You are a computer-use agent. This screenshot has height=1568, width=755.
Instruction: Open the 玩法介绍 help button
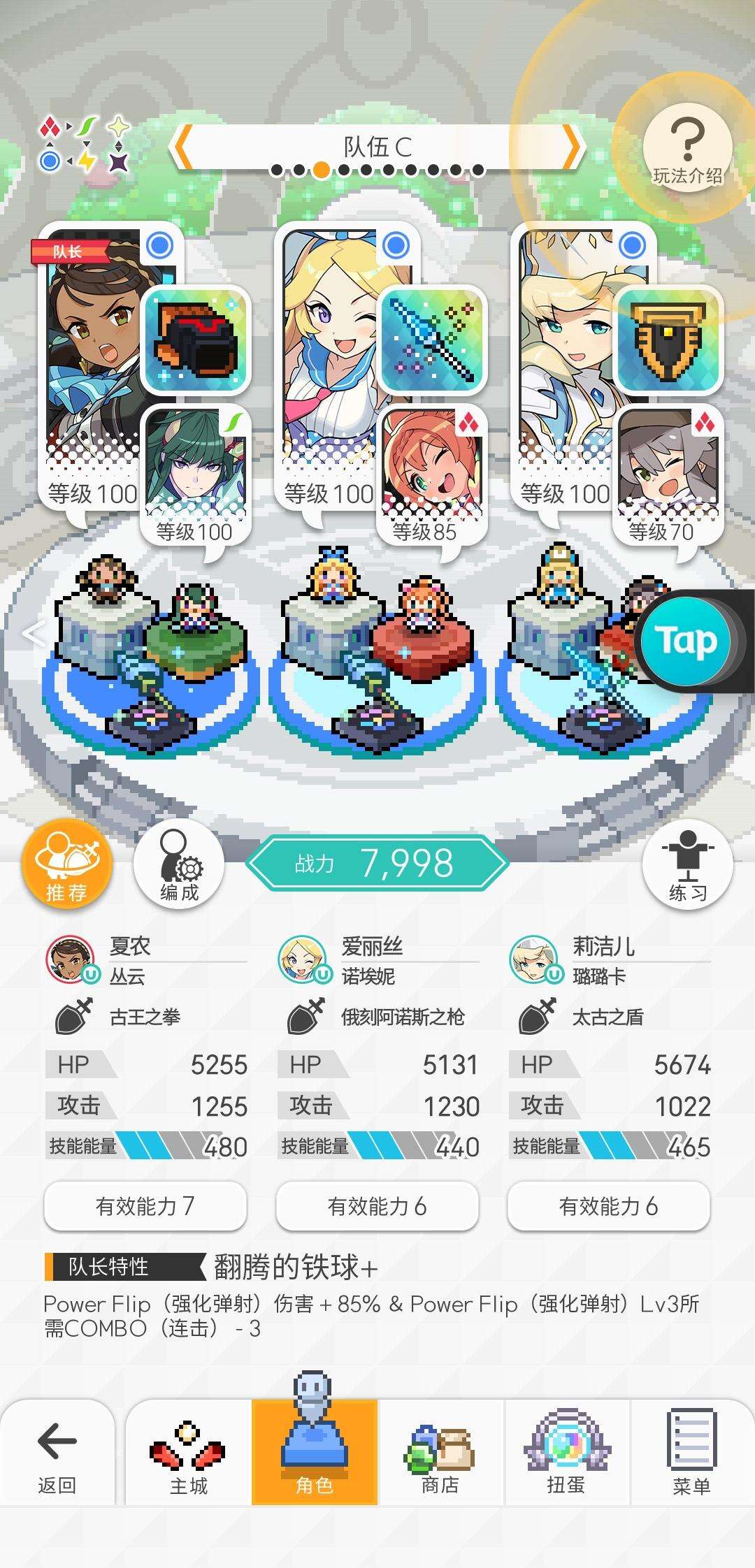[x=687, y=152]
